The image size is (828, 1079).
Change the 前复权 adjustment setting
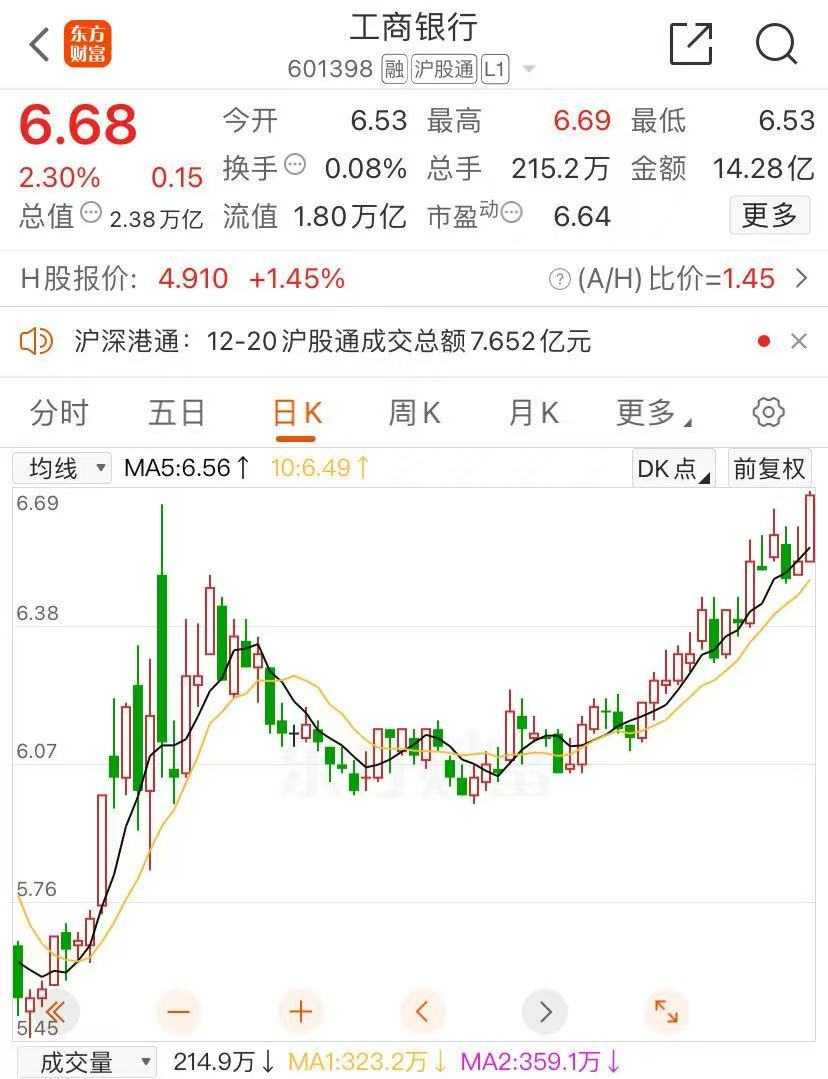769,468
